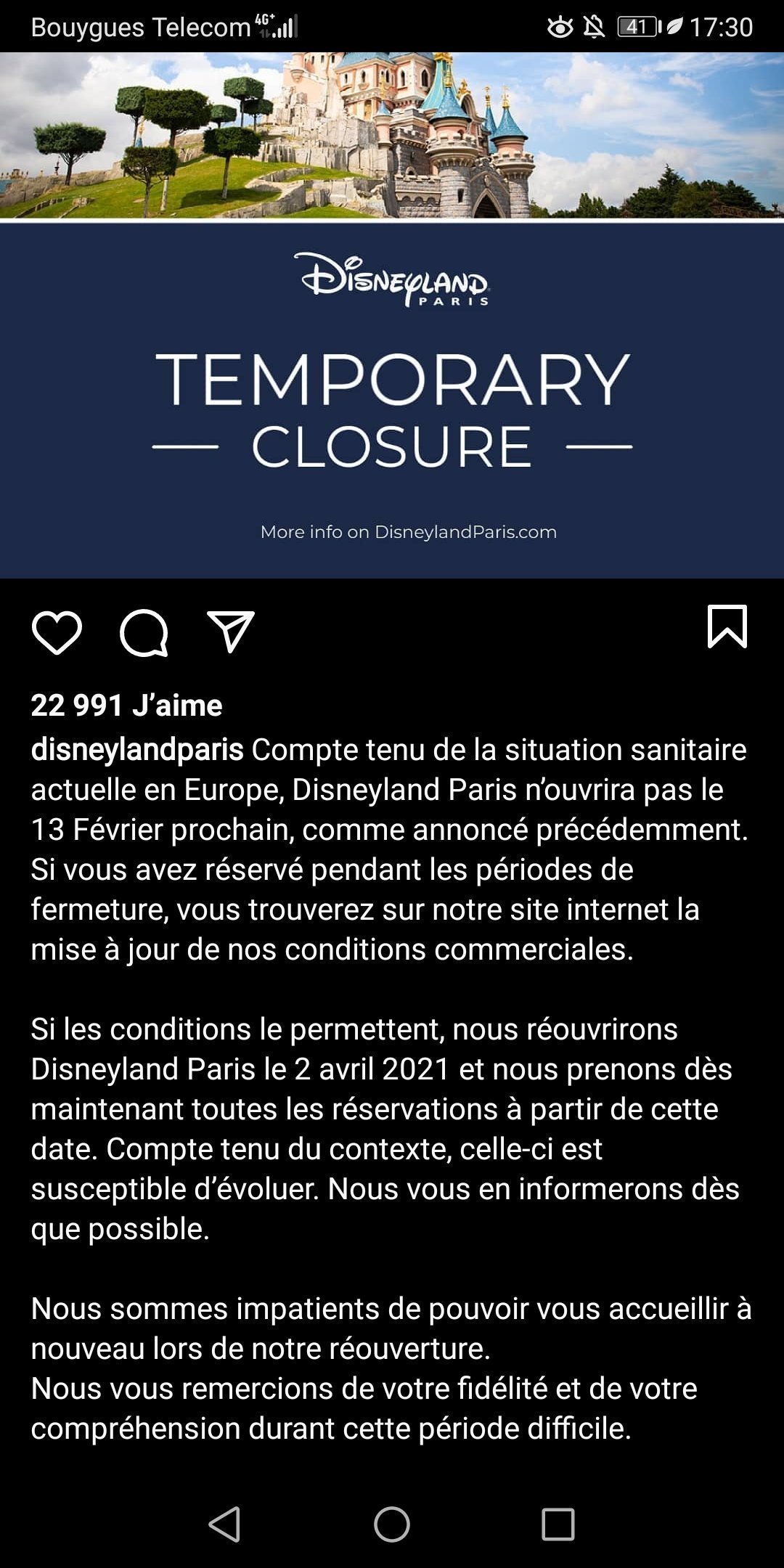Like the Disneyland Paris post
The height and width of the screenshot is (1568, 784).
point(57,632)
